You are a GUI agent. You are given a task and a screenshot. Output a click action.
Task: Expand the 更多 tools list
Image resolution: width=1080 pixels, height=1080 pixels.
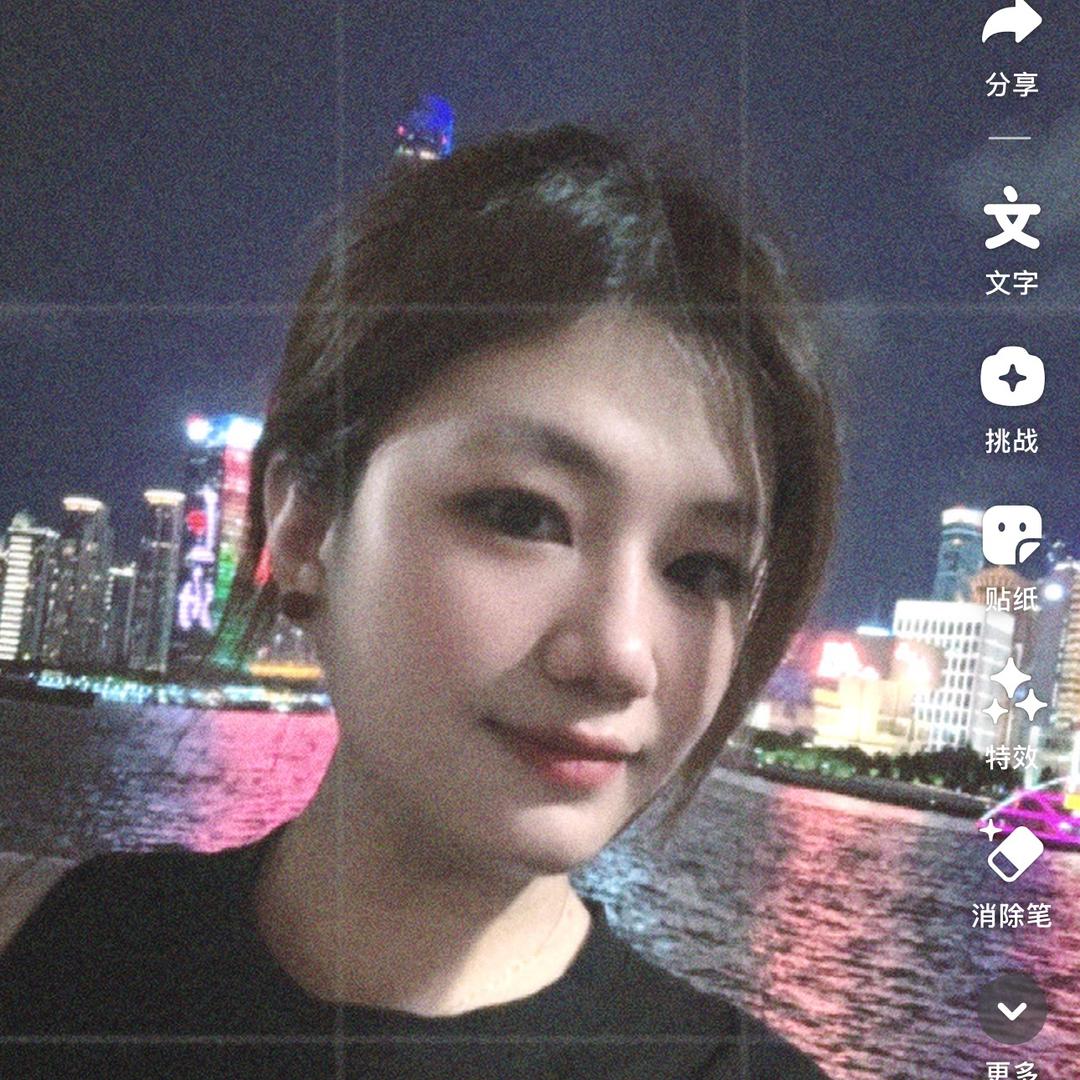tap(1012, 1010)
